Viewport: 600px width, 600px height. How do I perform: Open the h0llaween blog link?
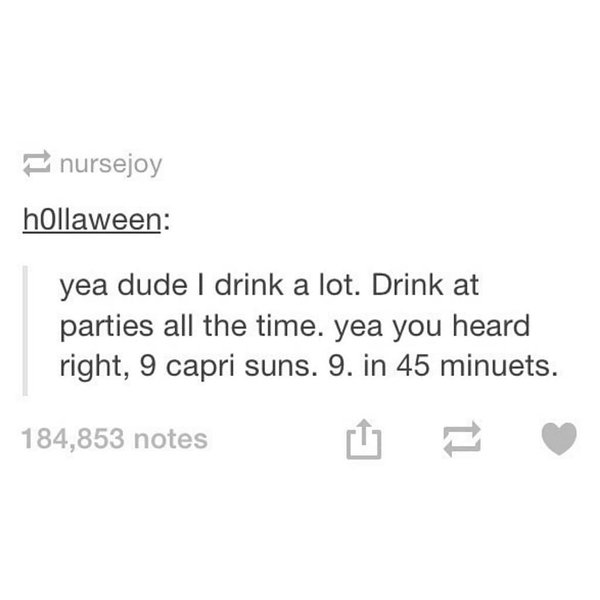(x=89, y=222)
